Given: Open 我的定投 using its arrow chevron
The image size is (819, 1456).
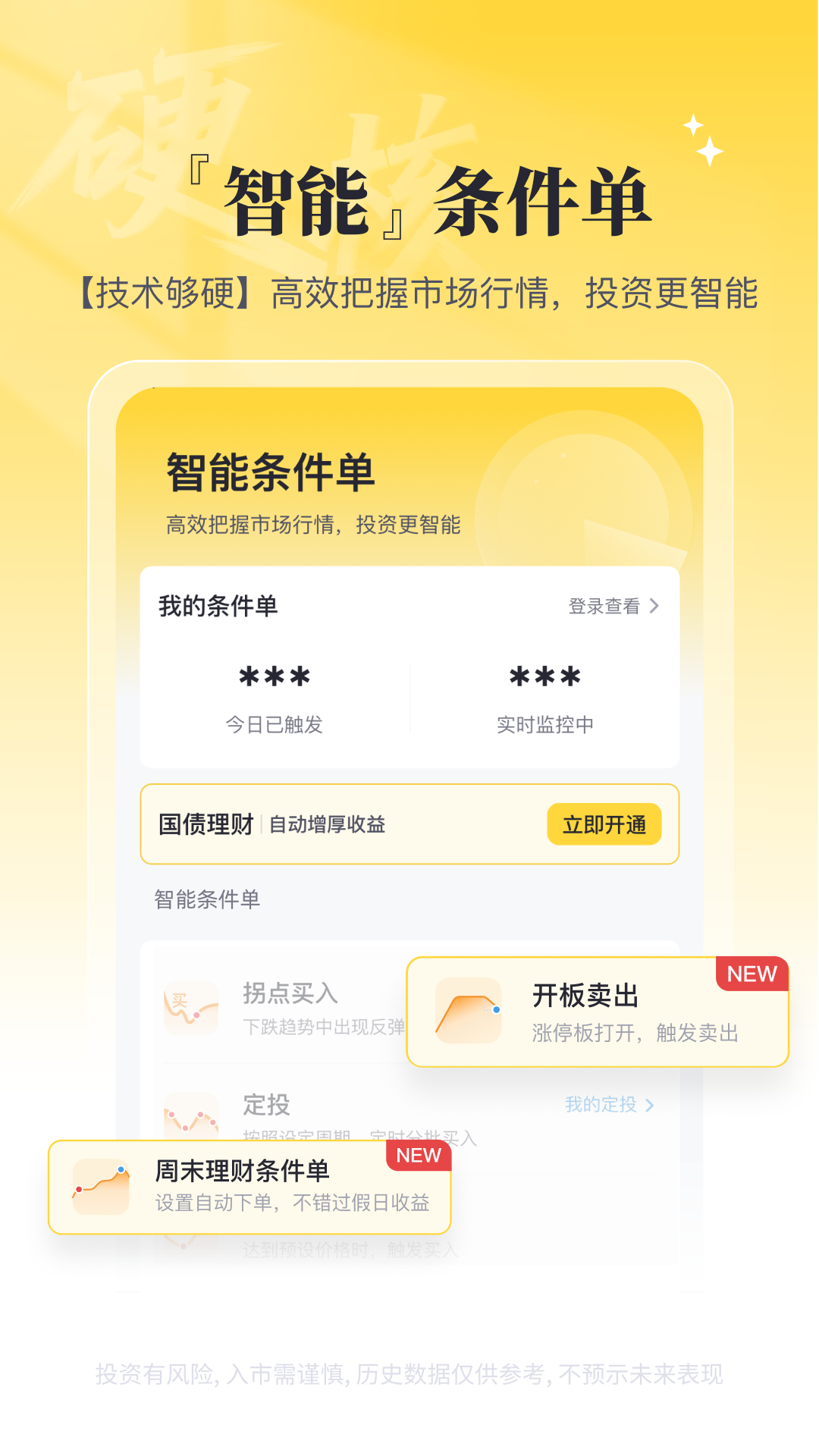Looking at the screenshot, I should pos(651,1106).
